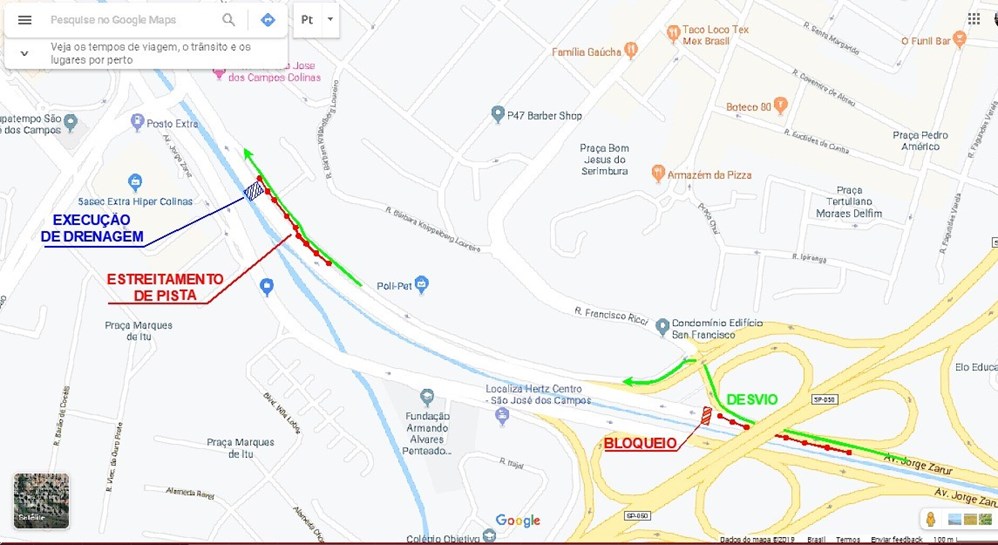998x545 pixels.
Task: Open Taco Loco Tex Mex Brasil marker
Action: 672,31
